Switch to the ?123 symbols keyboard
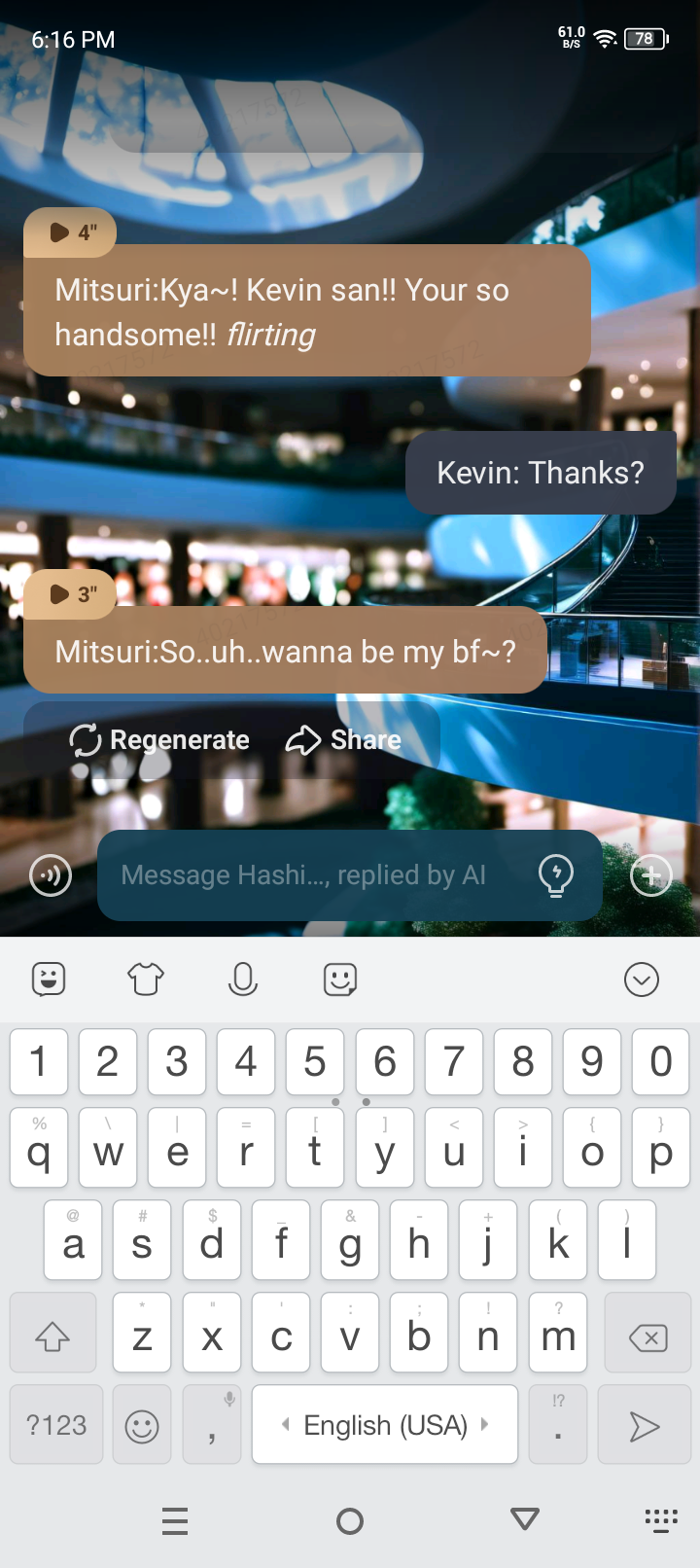This screenshot has width=700, height=1568. 56,1426
